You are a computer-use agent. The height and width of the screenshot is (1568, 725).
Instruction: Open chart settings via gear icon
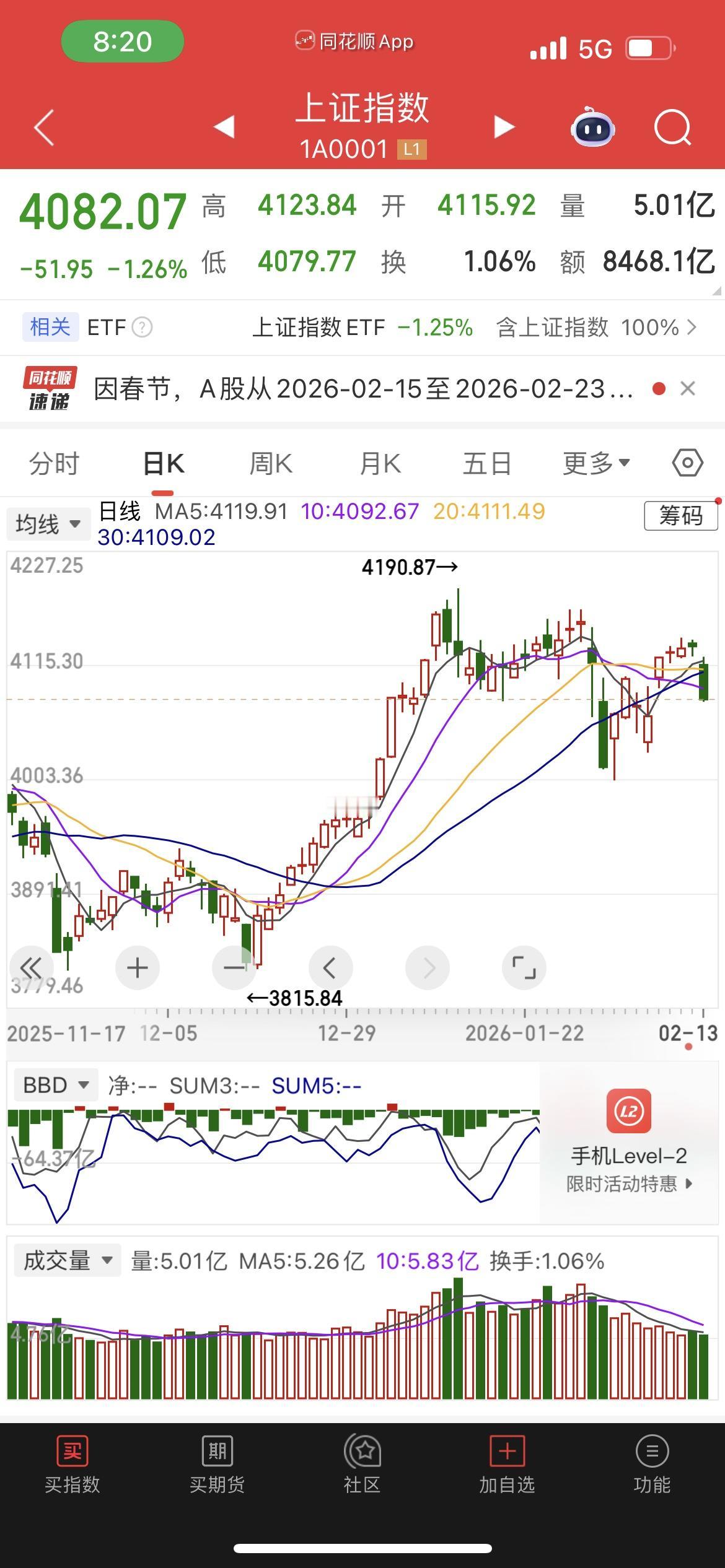tap(686, 462)
